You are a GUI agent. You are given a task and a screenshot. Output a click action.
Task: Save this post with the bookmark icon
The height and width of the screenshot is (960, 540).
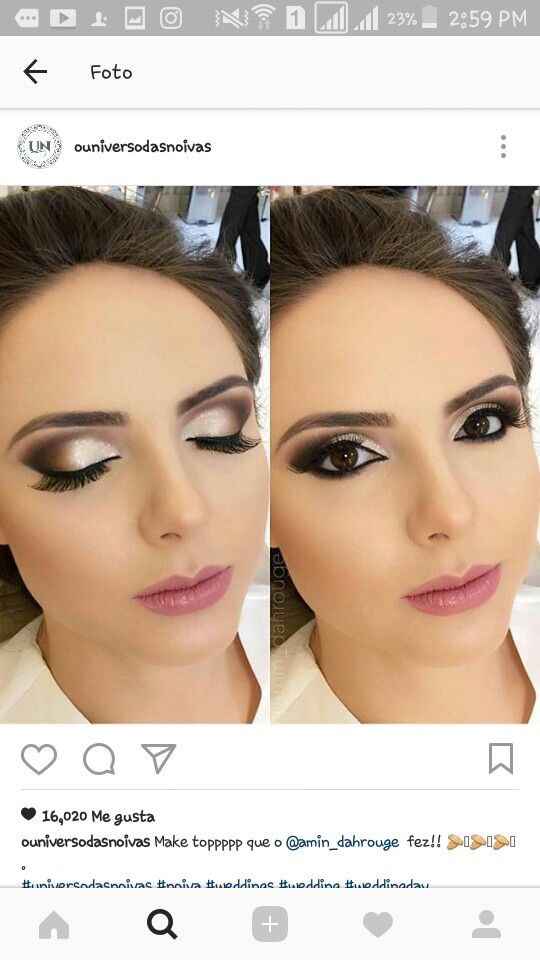pyautogui.click(x=501, y=759)
